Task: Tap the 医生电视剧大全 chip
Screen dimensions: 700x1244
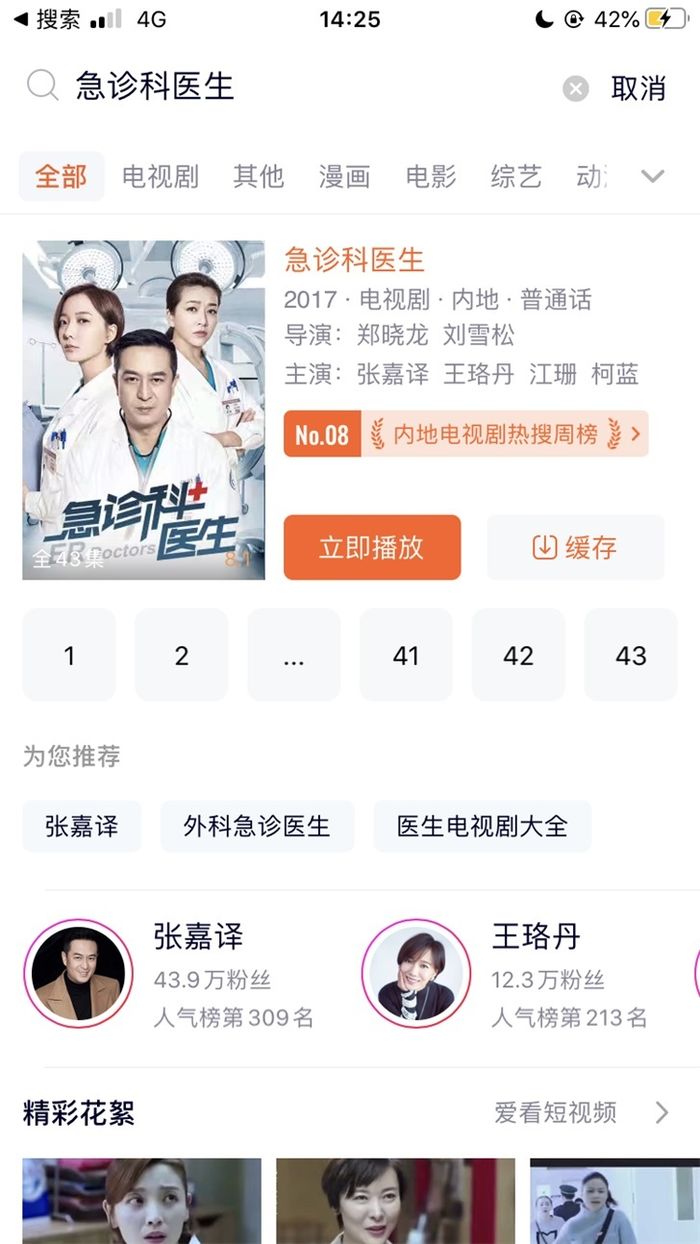Action: [482, 826]
